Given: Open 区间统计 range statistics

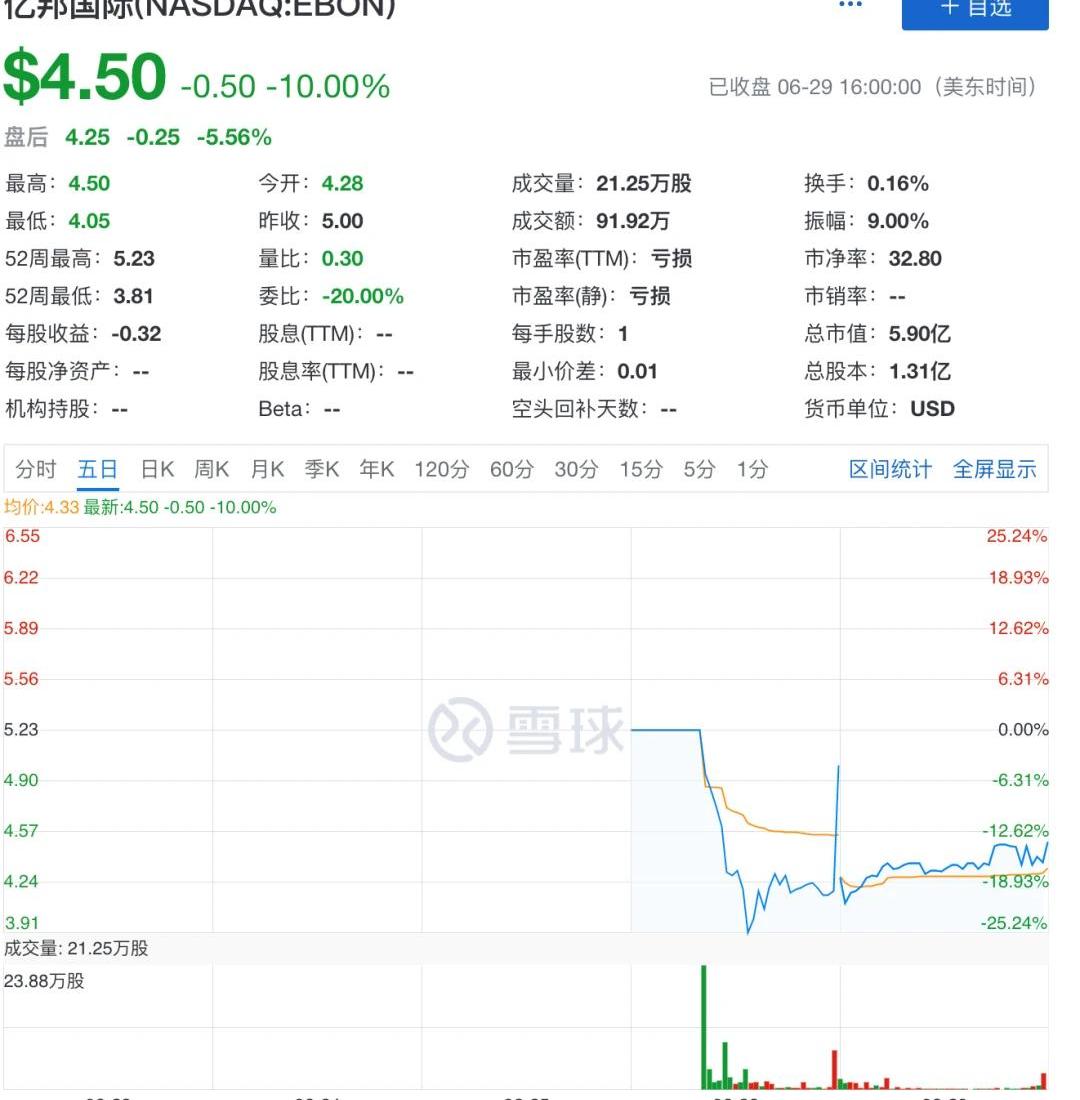Looking at the screenshot, I should (x=890, y=469).
